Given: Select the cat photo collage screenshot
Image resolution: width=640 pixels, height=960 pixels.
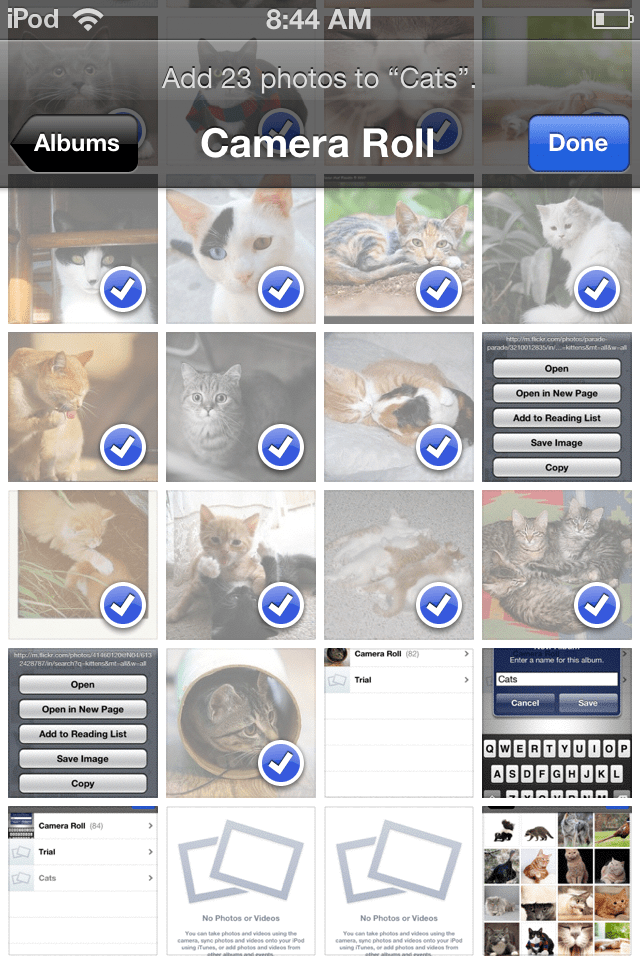Looking at the screenshot, I should coord(557,880).
